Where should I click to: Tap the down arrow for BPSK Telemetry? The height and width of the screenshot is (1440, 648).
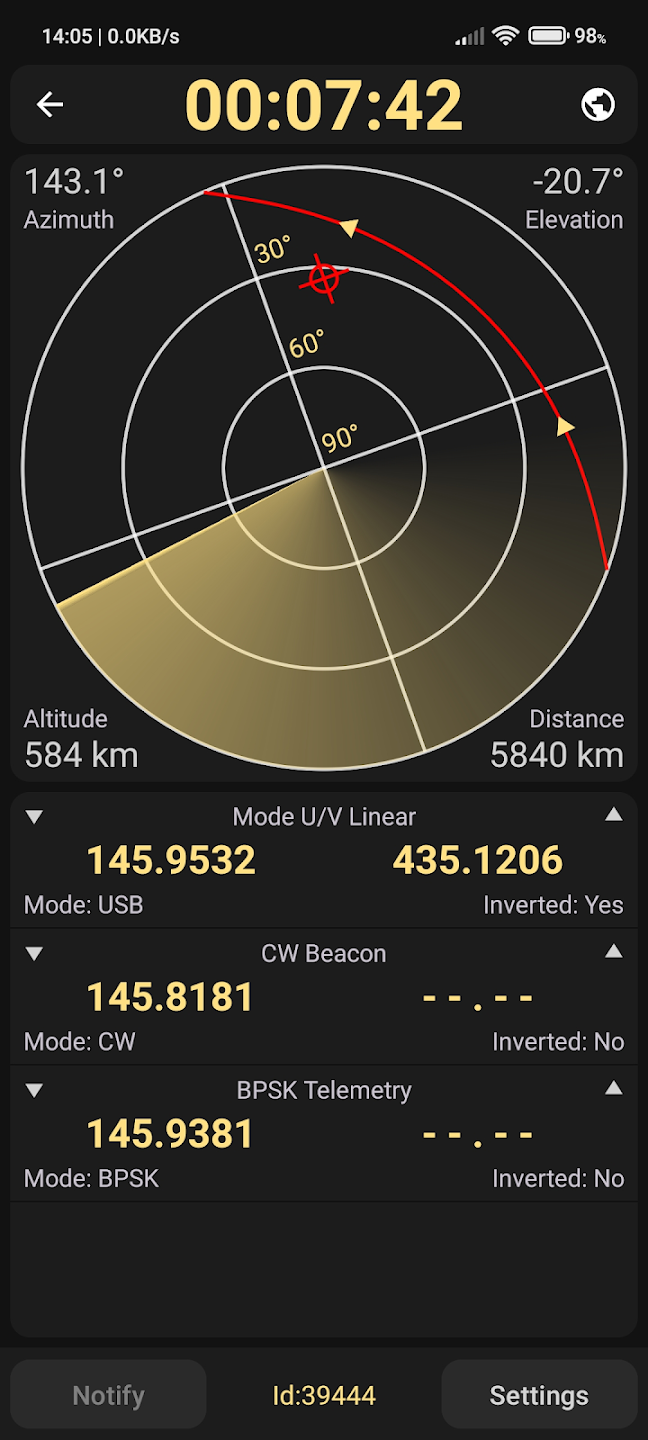34,1091
